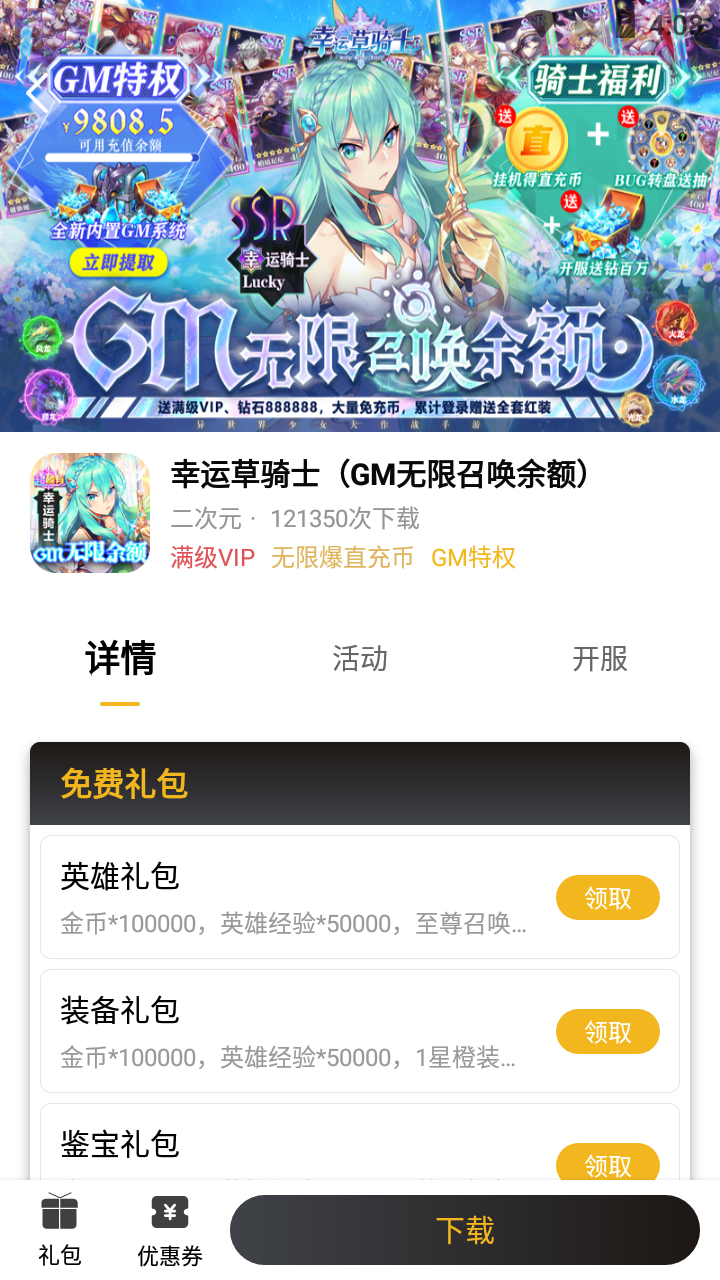Viewport: 720px width, 1280px height.
Task: Switch to the 开服 tab
Action: 600,659
